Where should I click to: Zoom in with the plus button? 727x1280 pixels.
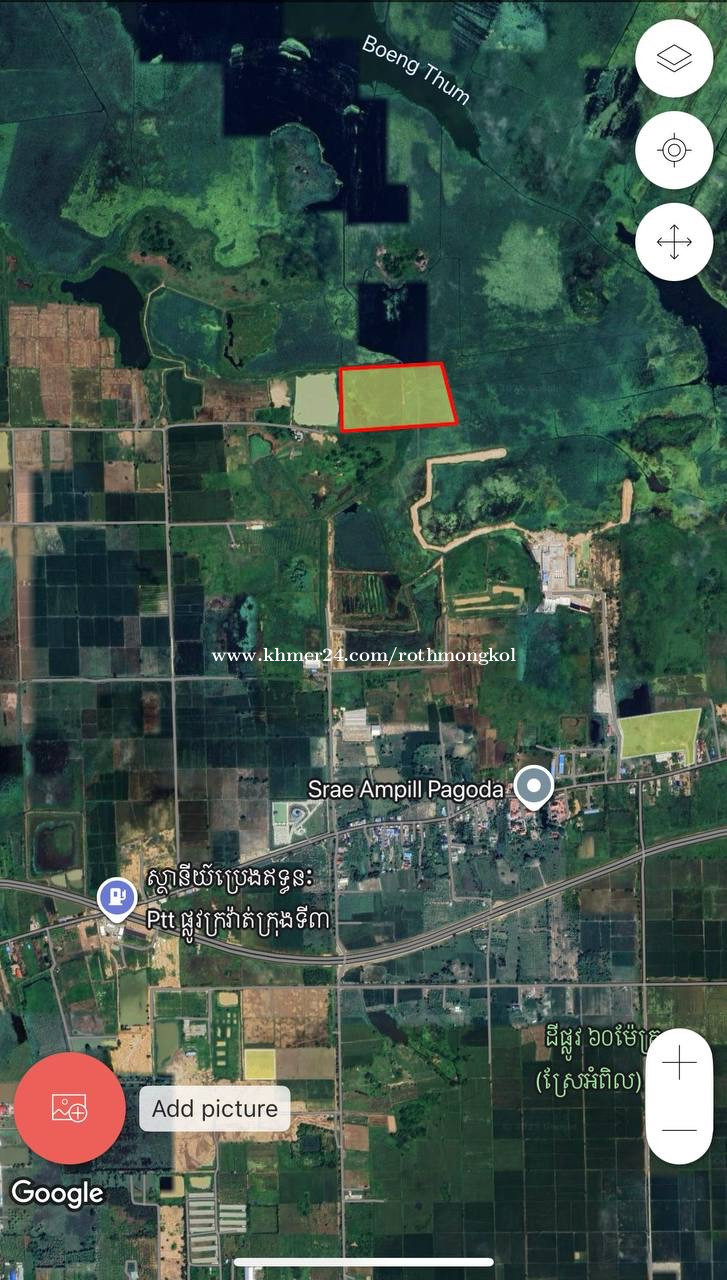click(x=679, y=1063)
